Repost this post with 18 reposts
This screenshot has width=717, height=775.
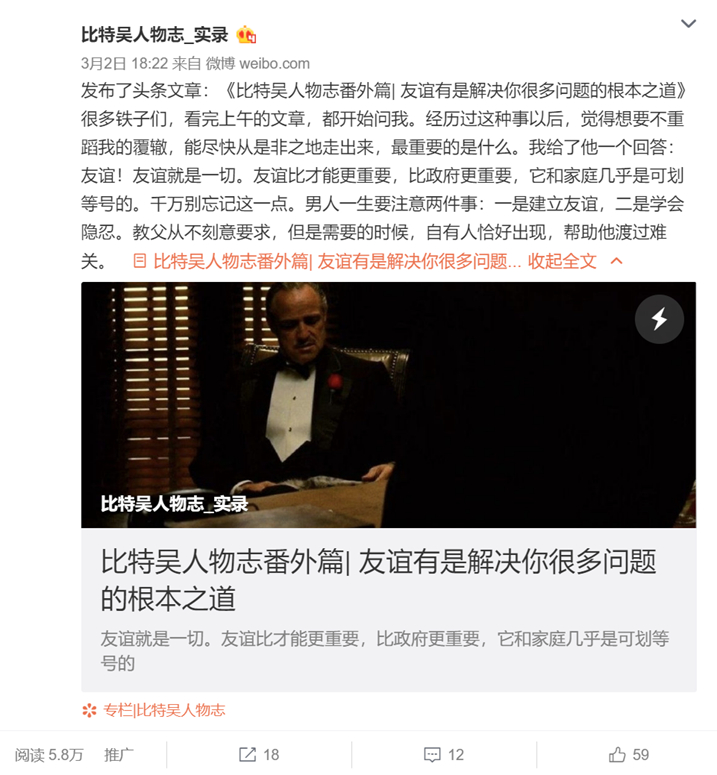pos(259,754)
